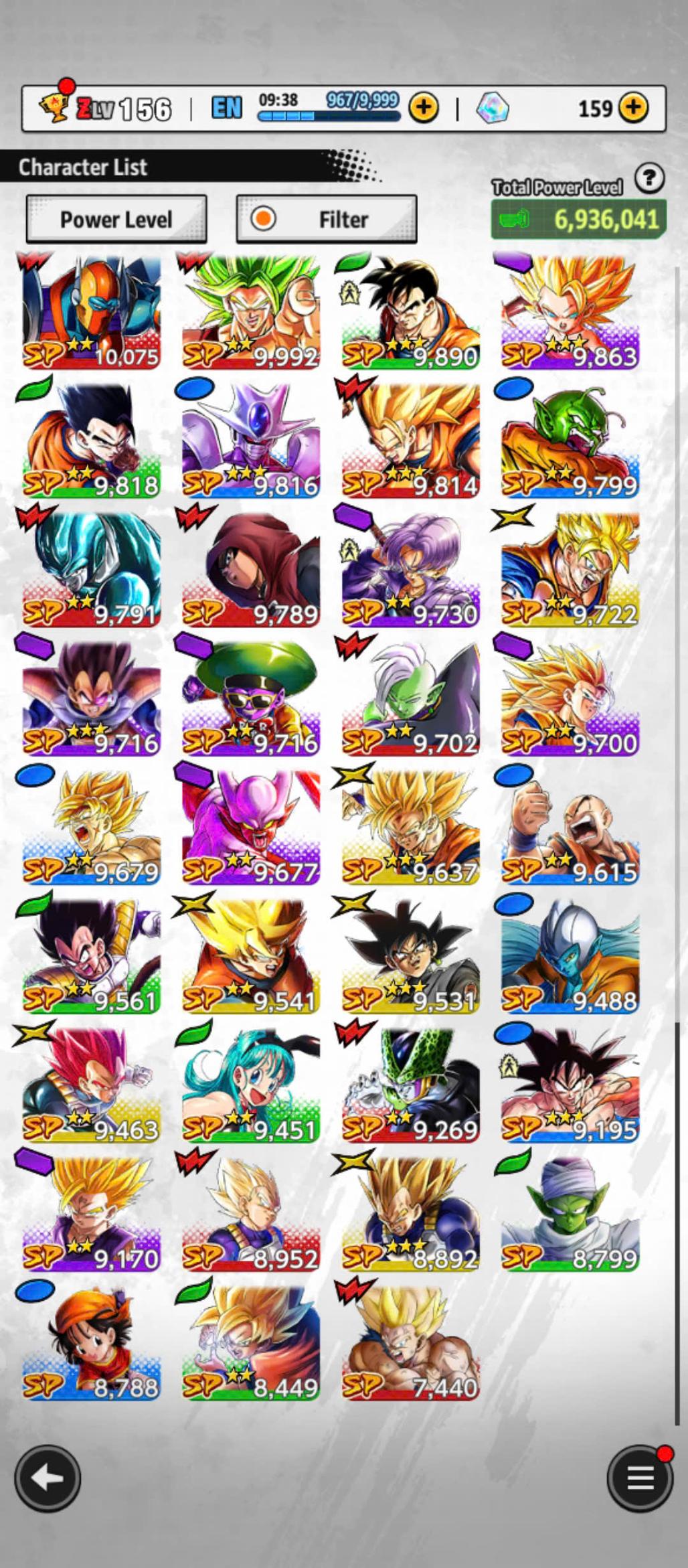Open the character with power 9,816
The image size is (688, 1568).
pos(251,441)
